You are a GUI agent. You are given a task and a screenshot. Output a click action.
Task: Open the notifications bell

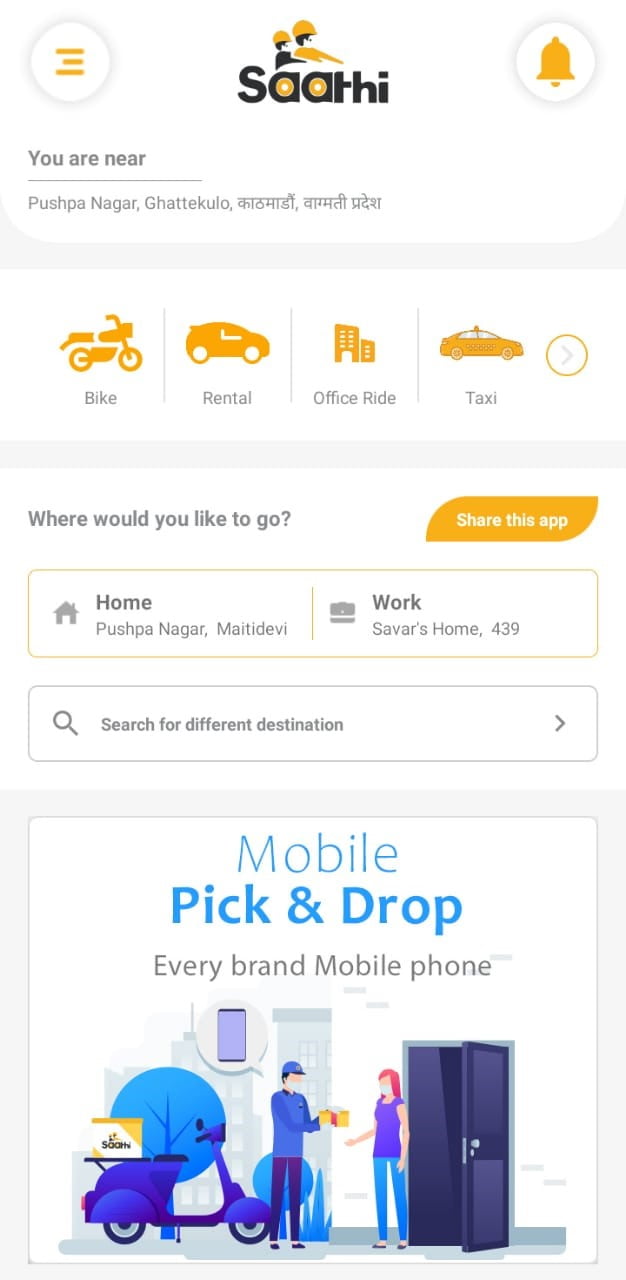(555, 63)
